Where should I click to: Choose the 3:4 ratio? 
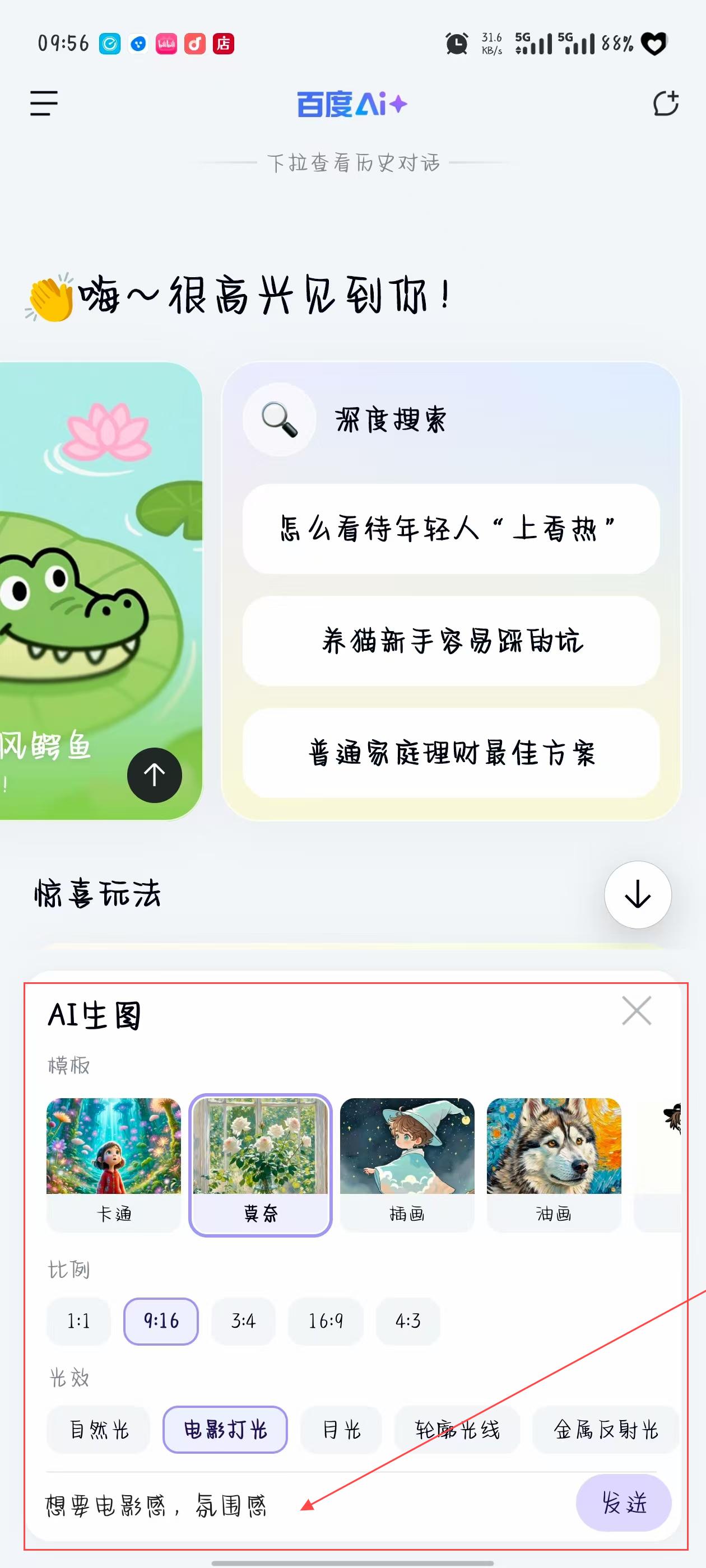(243, 1322)
